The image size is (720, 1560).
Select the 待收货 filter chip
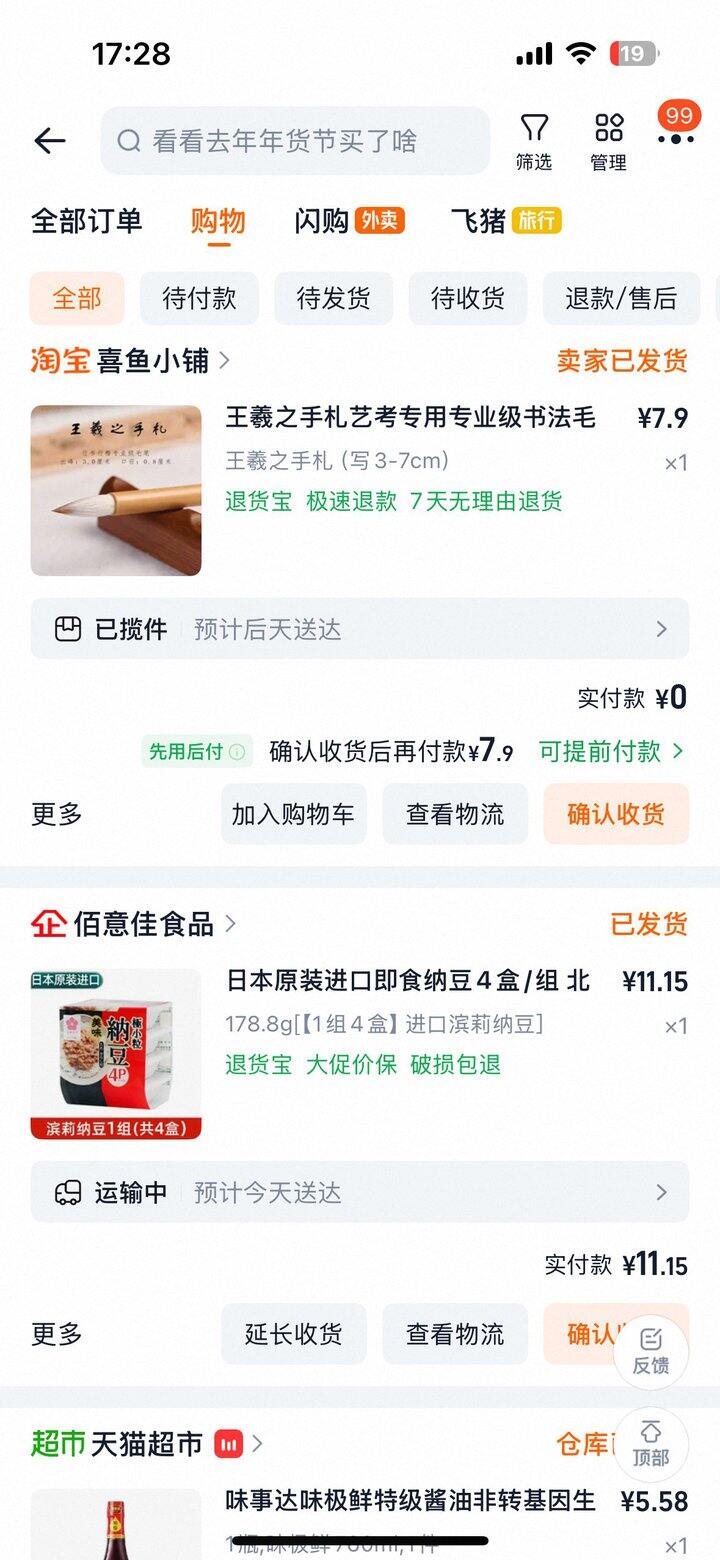[467, 298]
